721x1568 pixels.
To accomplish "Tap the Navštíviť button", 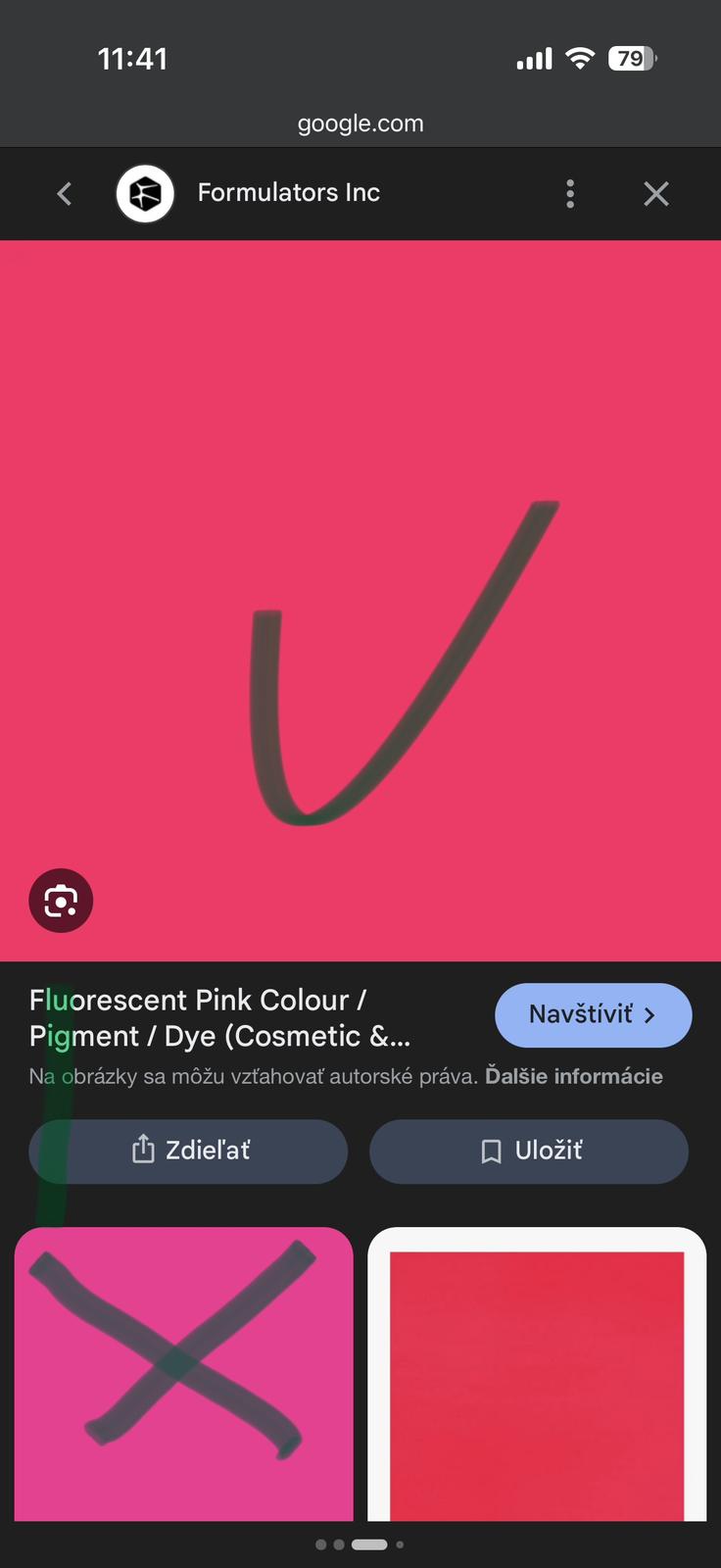I will coord(593,1015).
